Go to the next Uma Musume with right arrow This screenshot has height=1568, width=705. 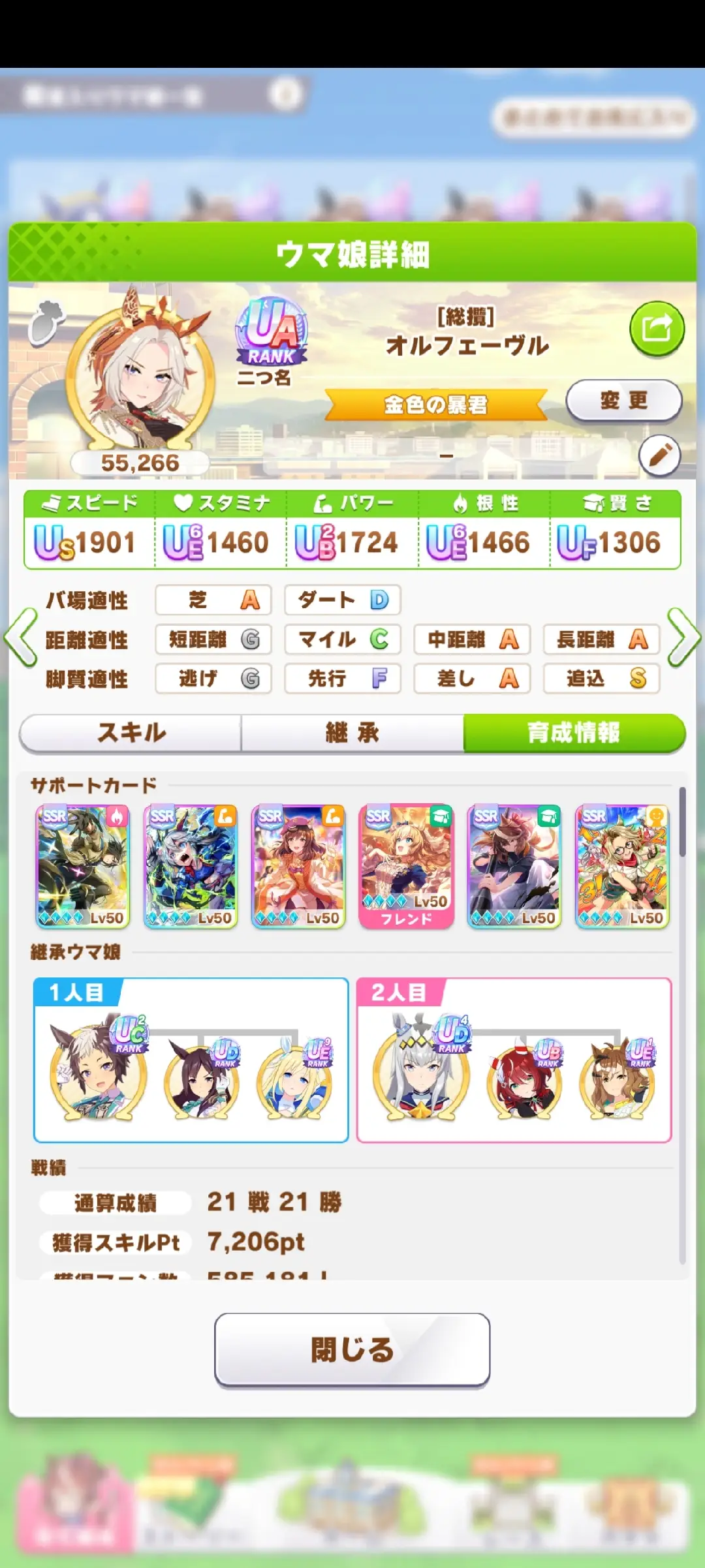[x=683, y=638]
